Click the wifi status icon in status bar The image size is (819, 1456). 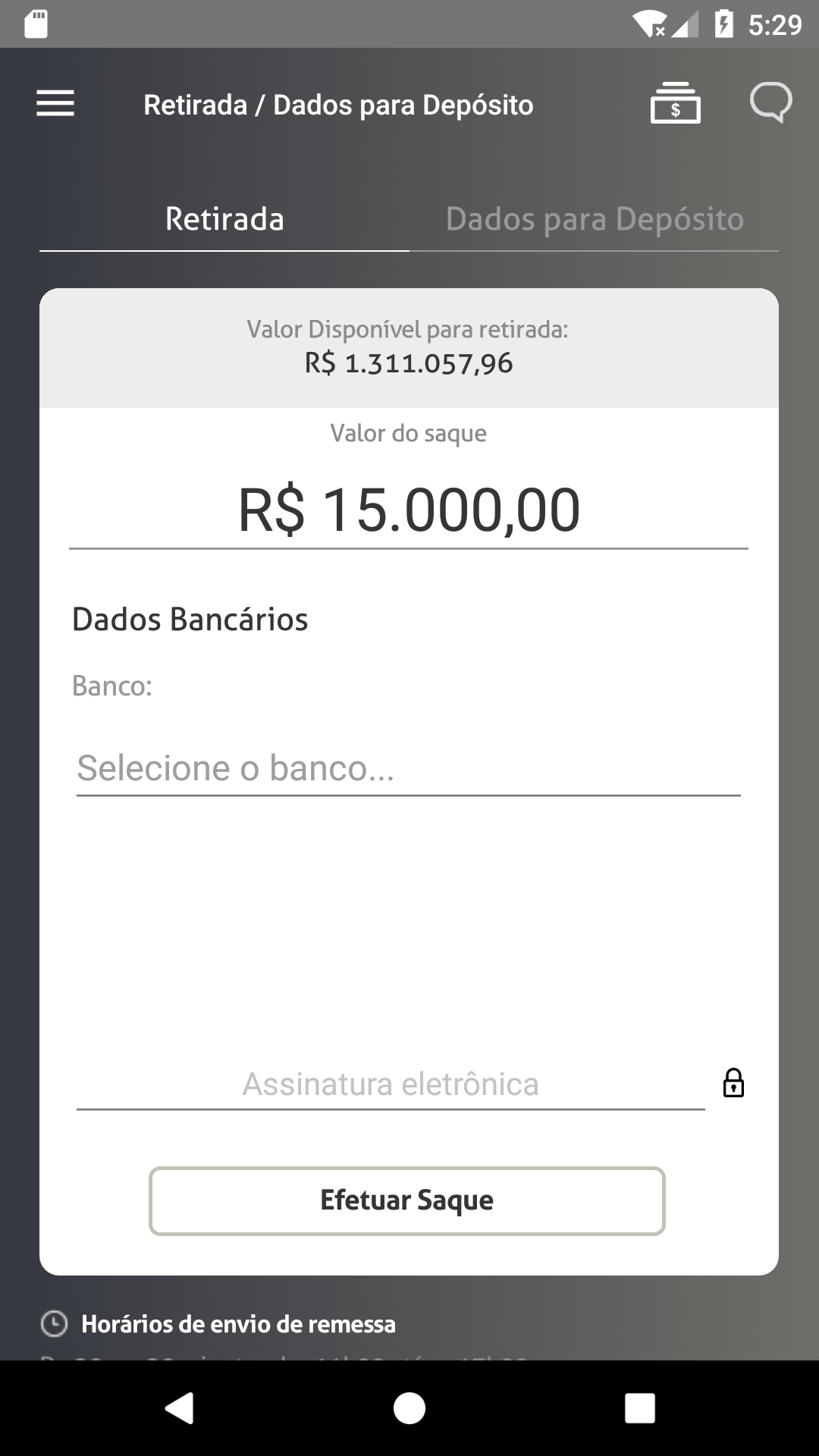(648, 22)
